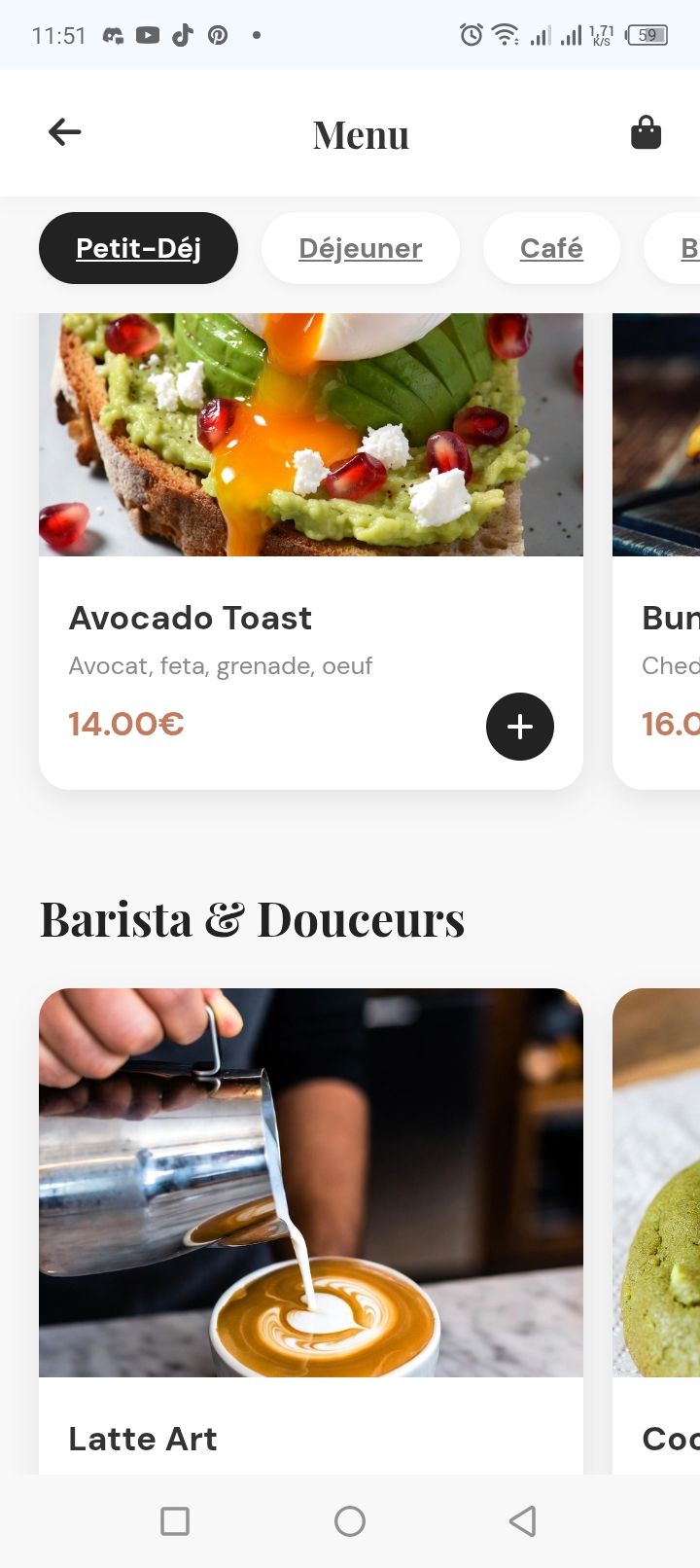Go back using the arrow icon
Image resolution: width=700 pixels, height=1568 pixels.
[x=64, y=132]
